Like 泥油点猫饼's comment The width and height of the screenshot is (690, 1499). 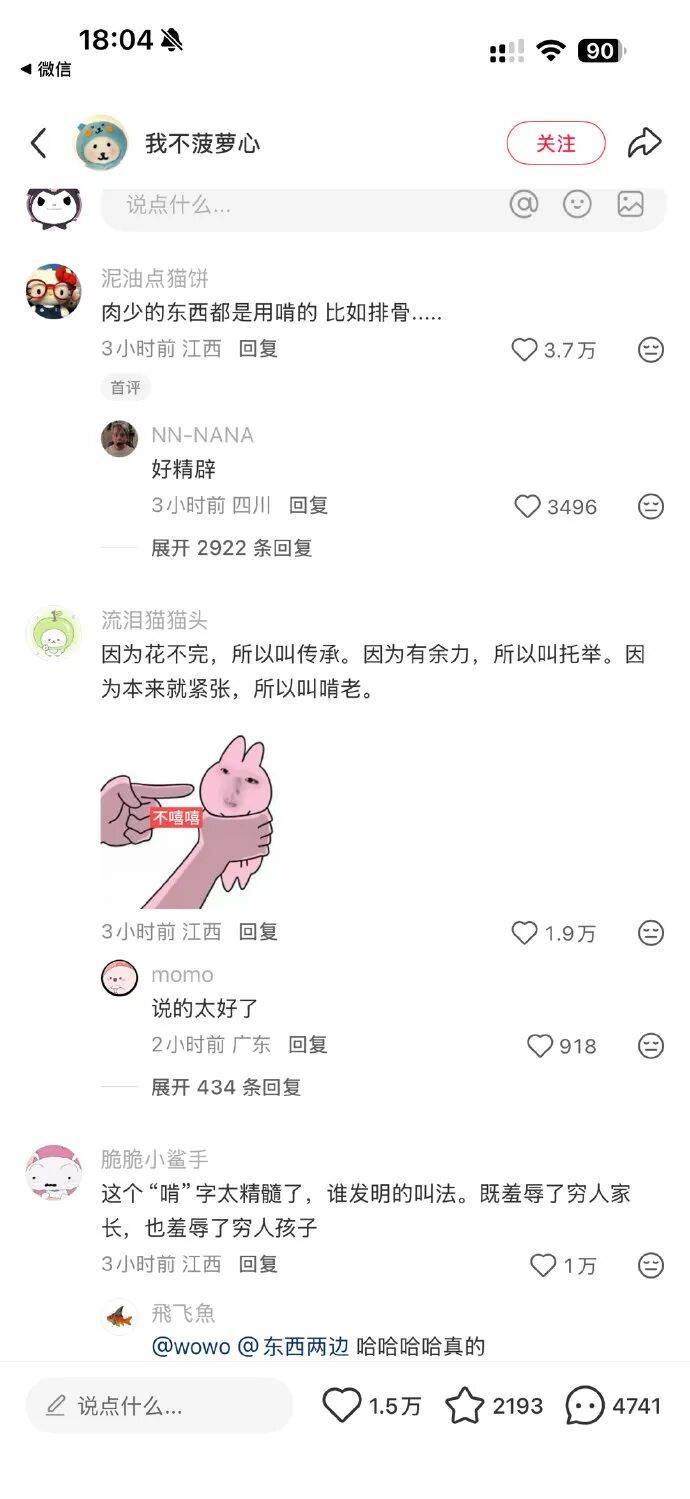(525, 349)
